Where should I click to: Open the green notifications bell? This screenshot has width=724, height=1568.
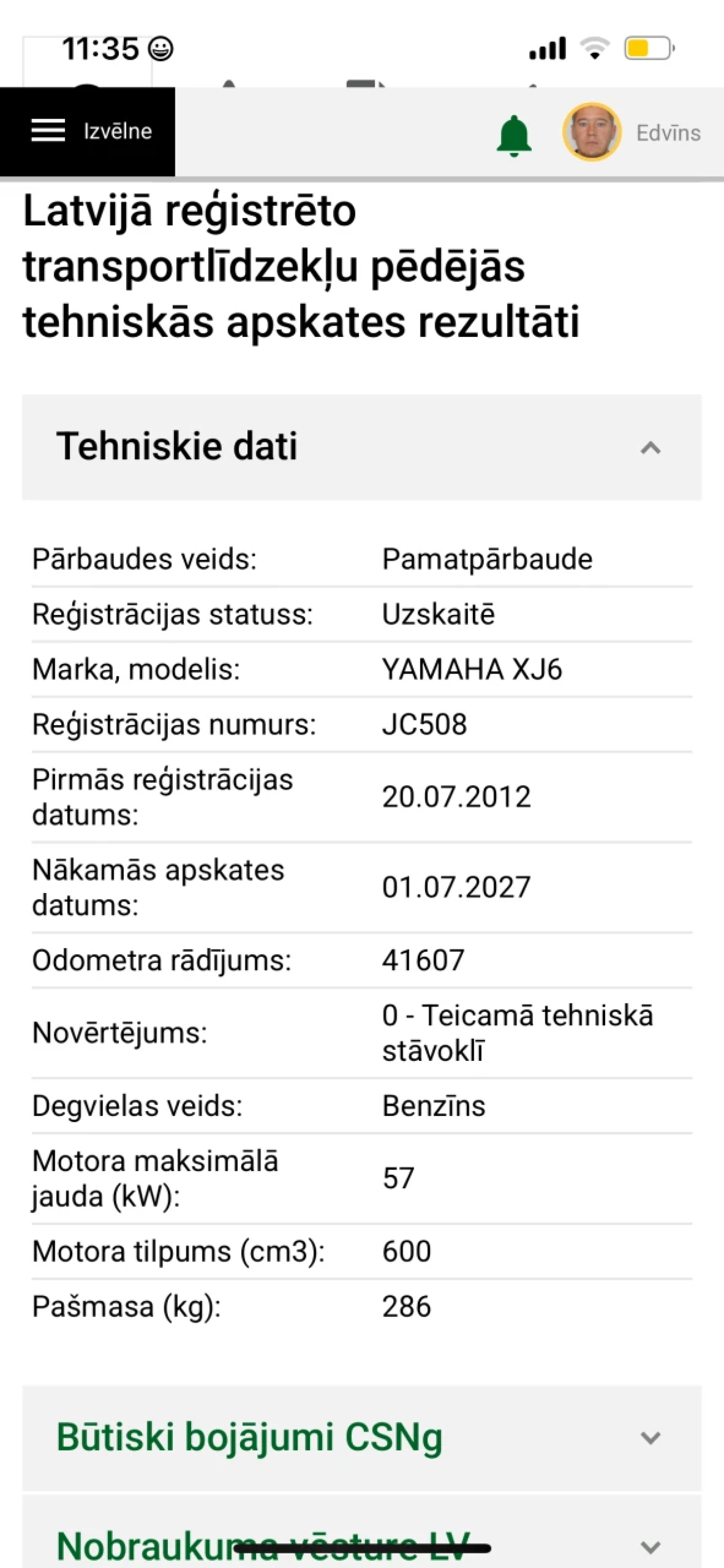[x=514, y=135]
